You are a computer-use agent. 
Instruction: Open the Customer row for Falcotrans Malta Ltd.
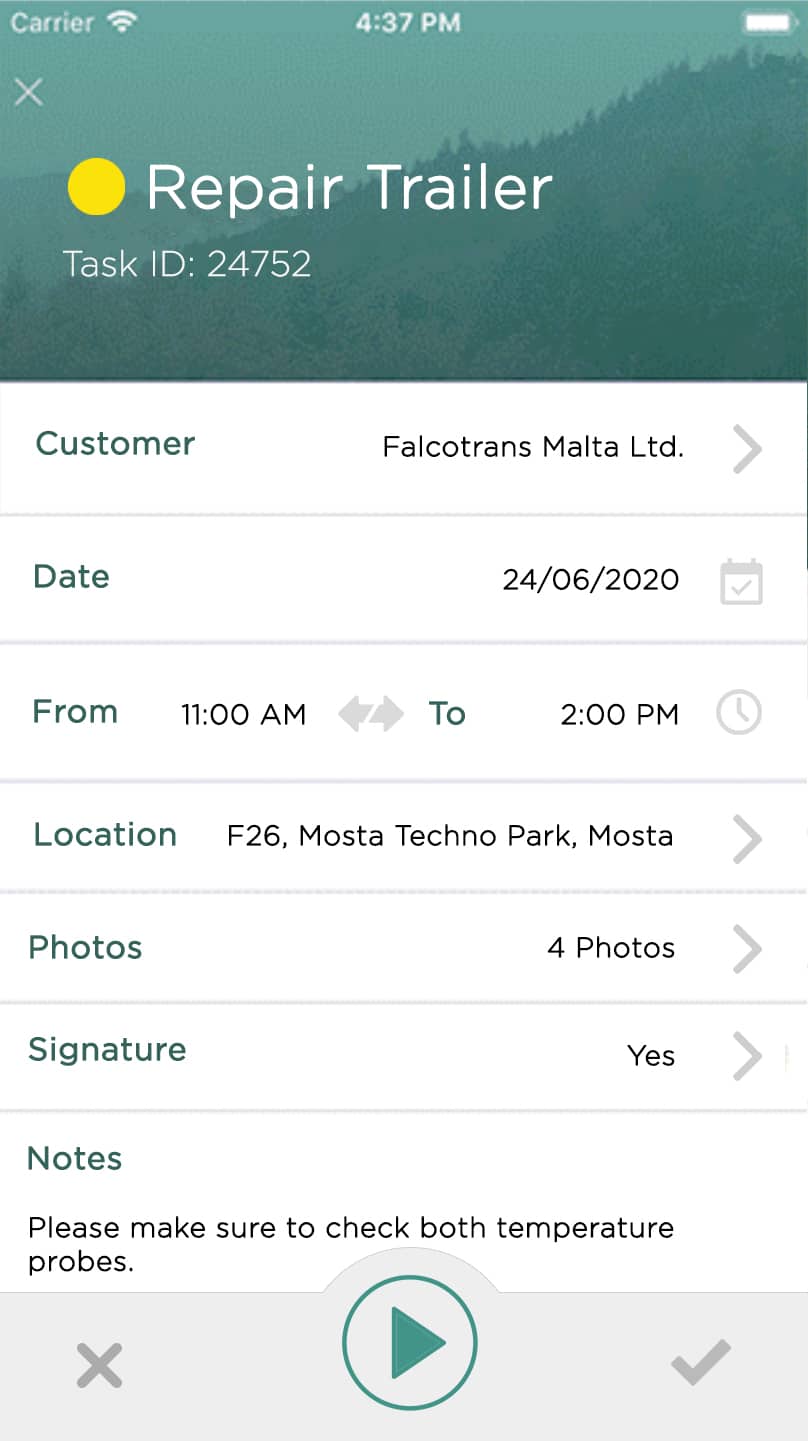(x=404, y=448)
